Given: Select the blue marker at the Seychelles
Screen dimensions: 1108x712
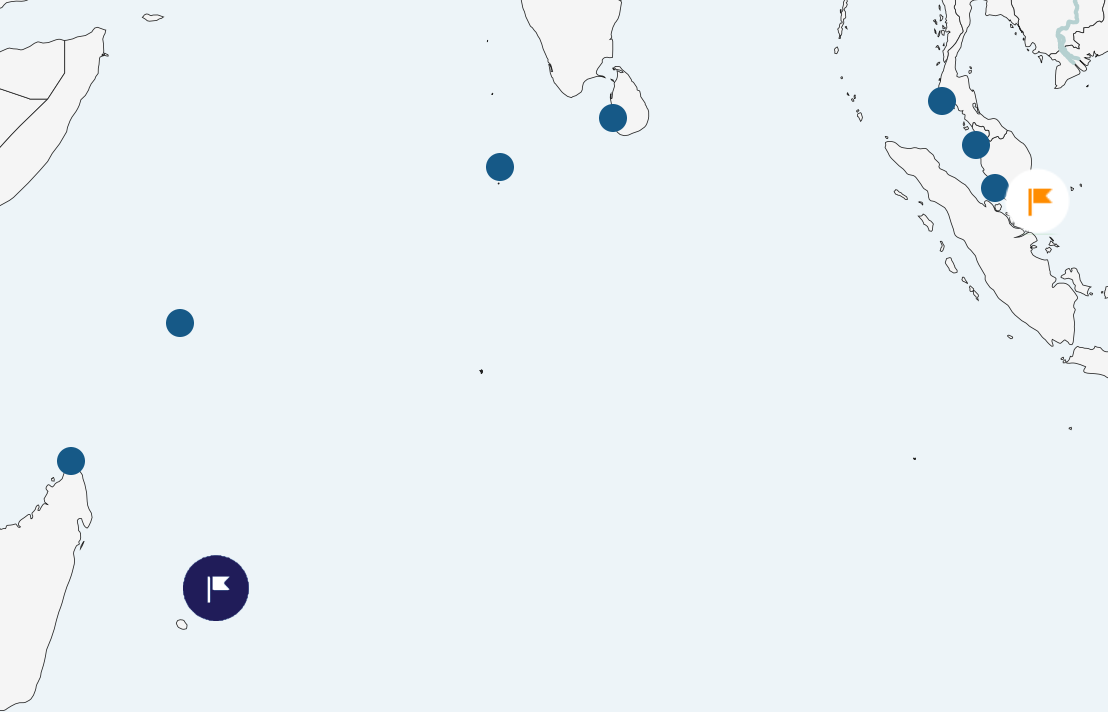Looking at the screenshot, I should (180, 323).
